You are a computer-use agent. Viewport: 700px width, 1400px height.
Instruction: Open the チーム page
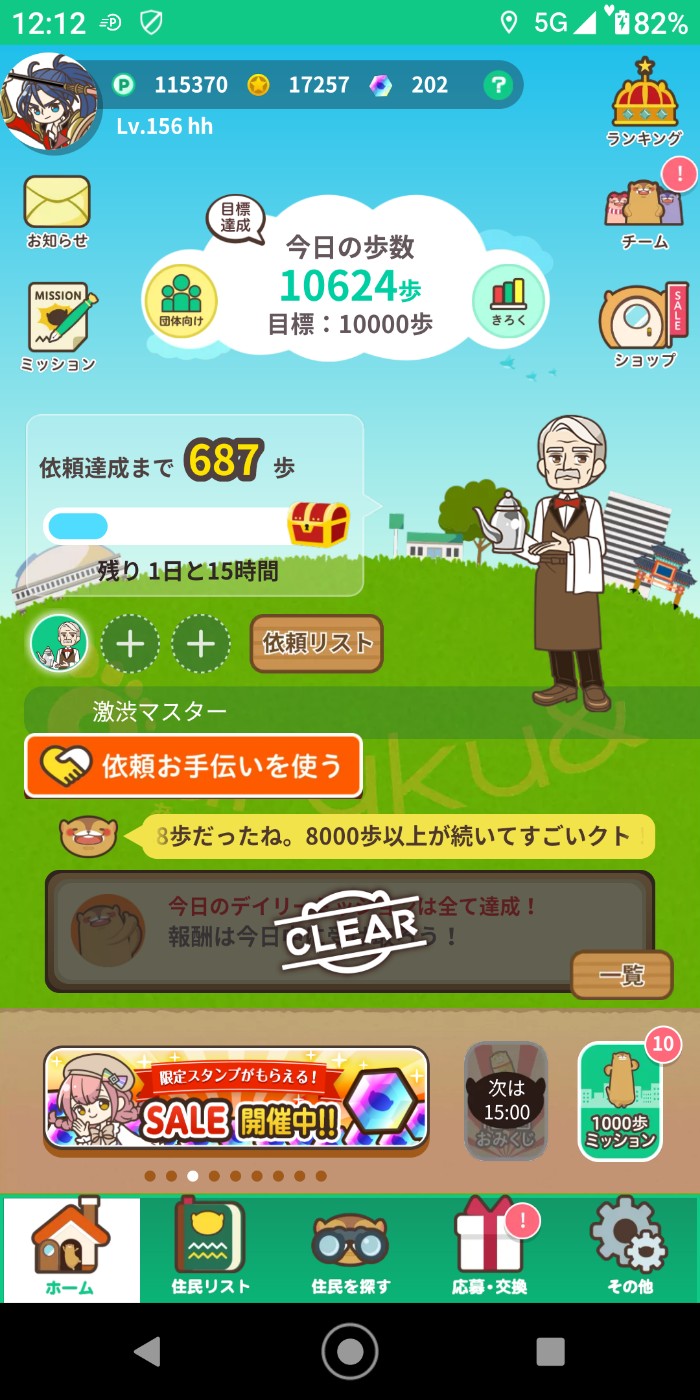(645, 212)
